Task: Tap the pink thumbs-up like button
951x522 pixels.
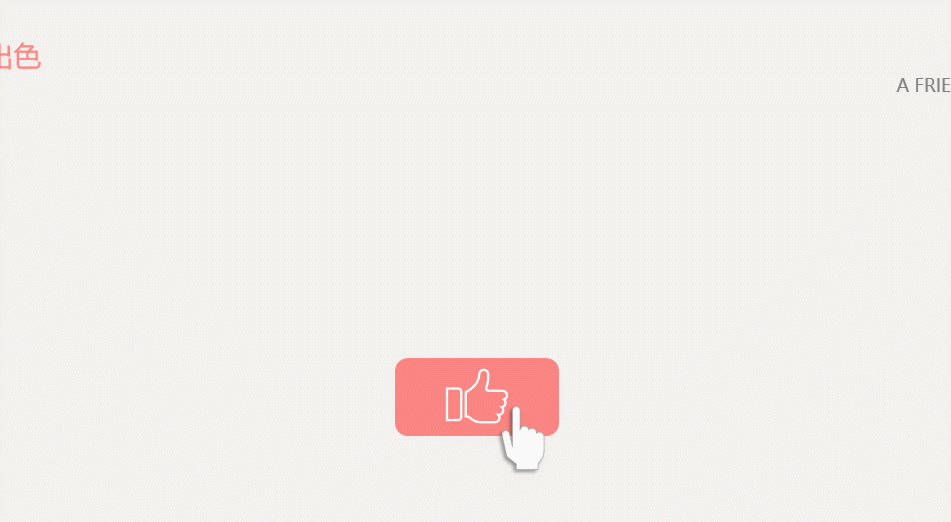Action: tap(476, 397)
